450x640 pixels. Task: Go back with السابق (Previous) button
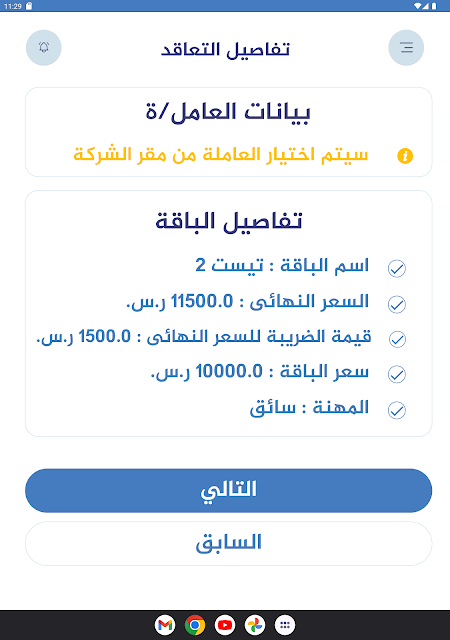click(228, 543)
